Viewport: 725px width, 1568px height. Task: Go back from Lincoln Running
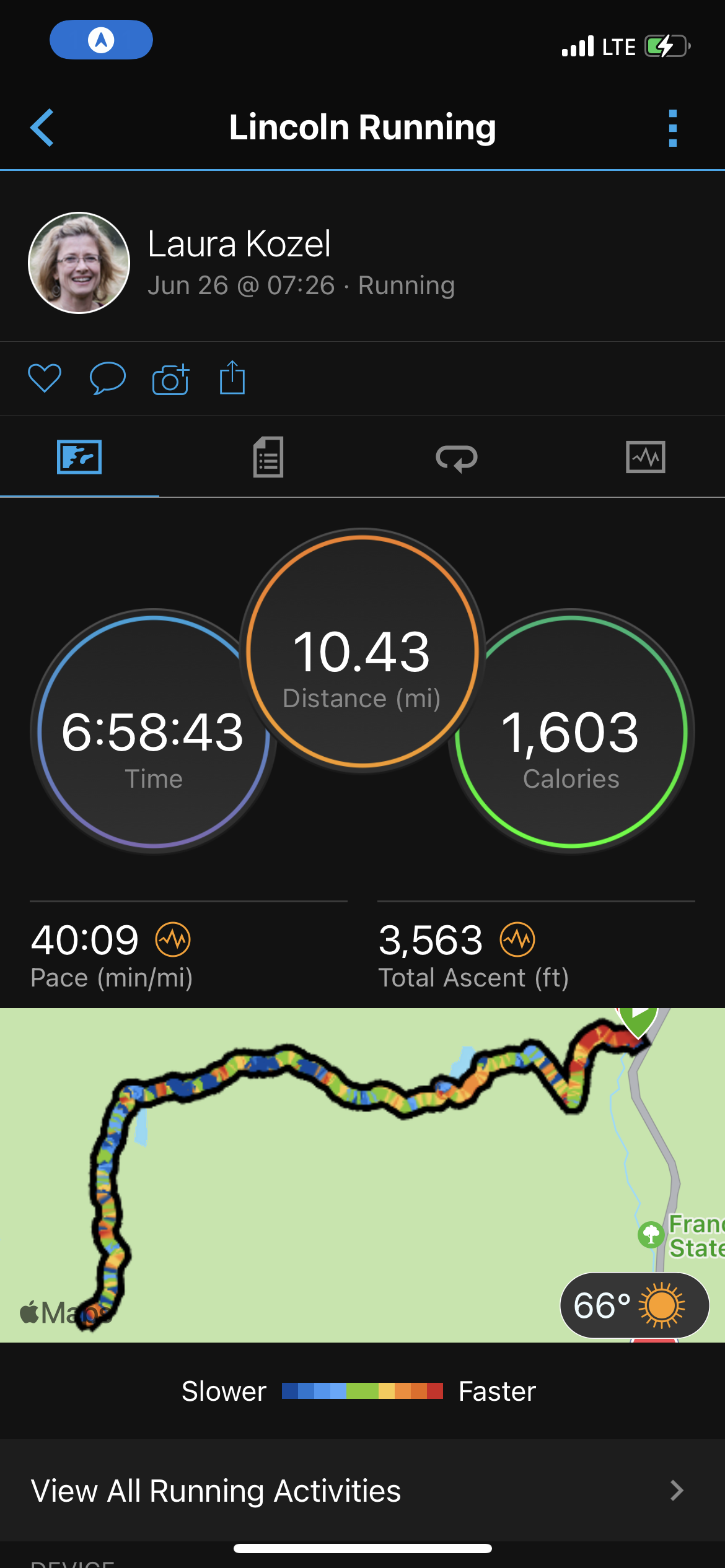(x=42, y=128)
